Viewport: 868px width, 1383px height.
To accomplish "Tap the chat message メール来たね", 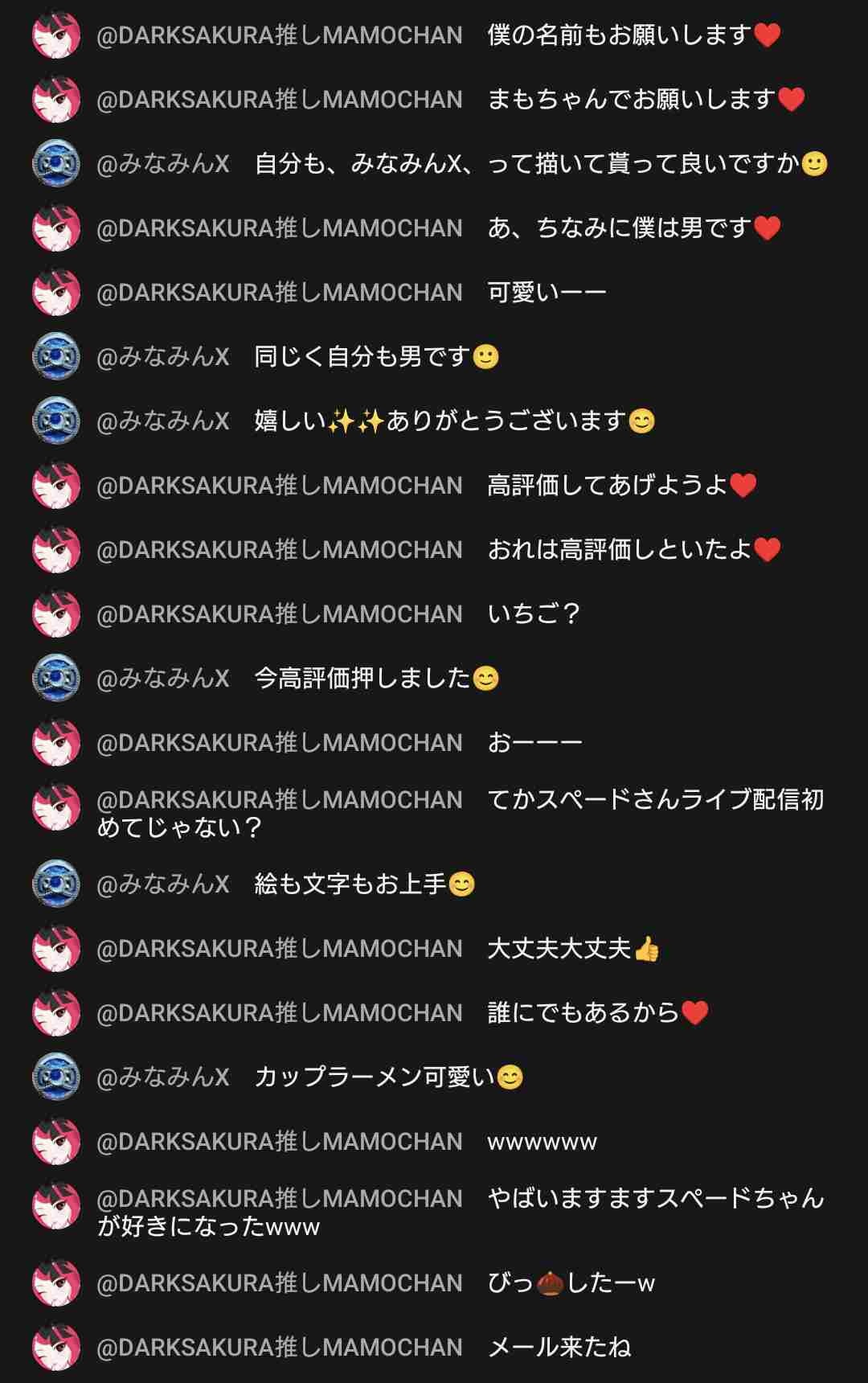I will tap(559, 1348).
